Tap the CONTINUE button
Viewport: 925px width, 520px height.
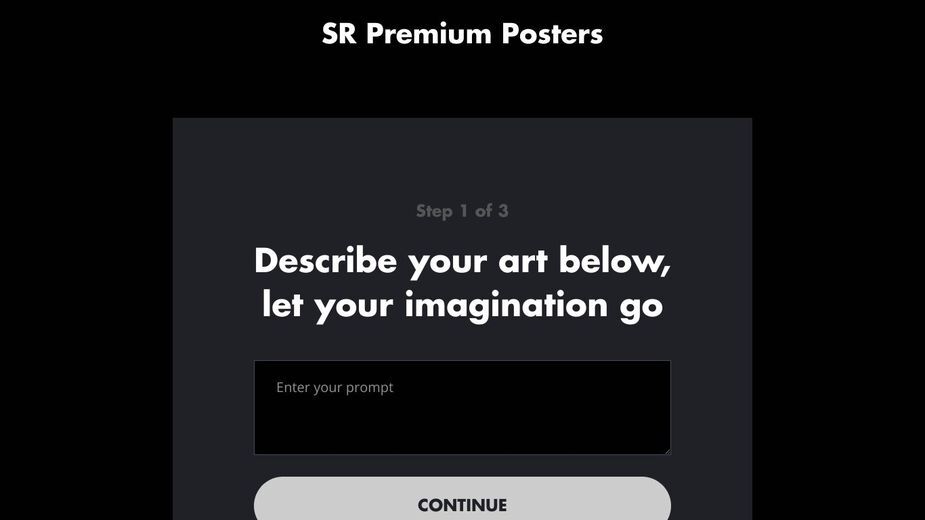[x=462, y=503]
